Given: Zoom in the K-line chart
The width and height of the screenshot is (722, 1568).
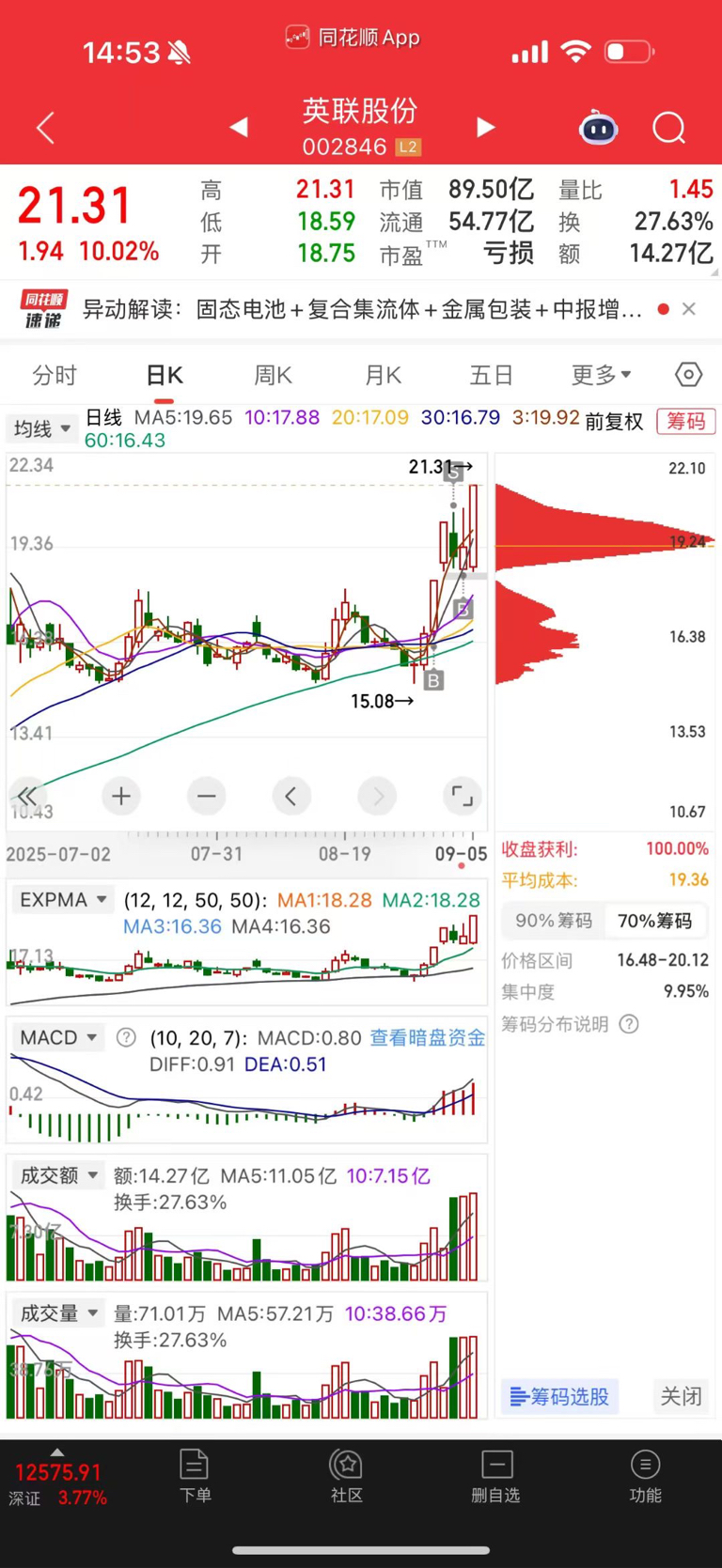Looking at the screenshot, I should (121, 797).
